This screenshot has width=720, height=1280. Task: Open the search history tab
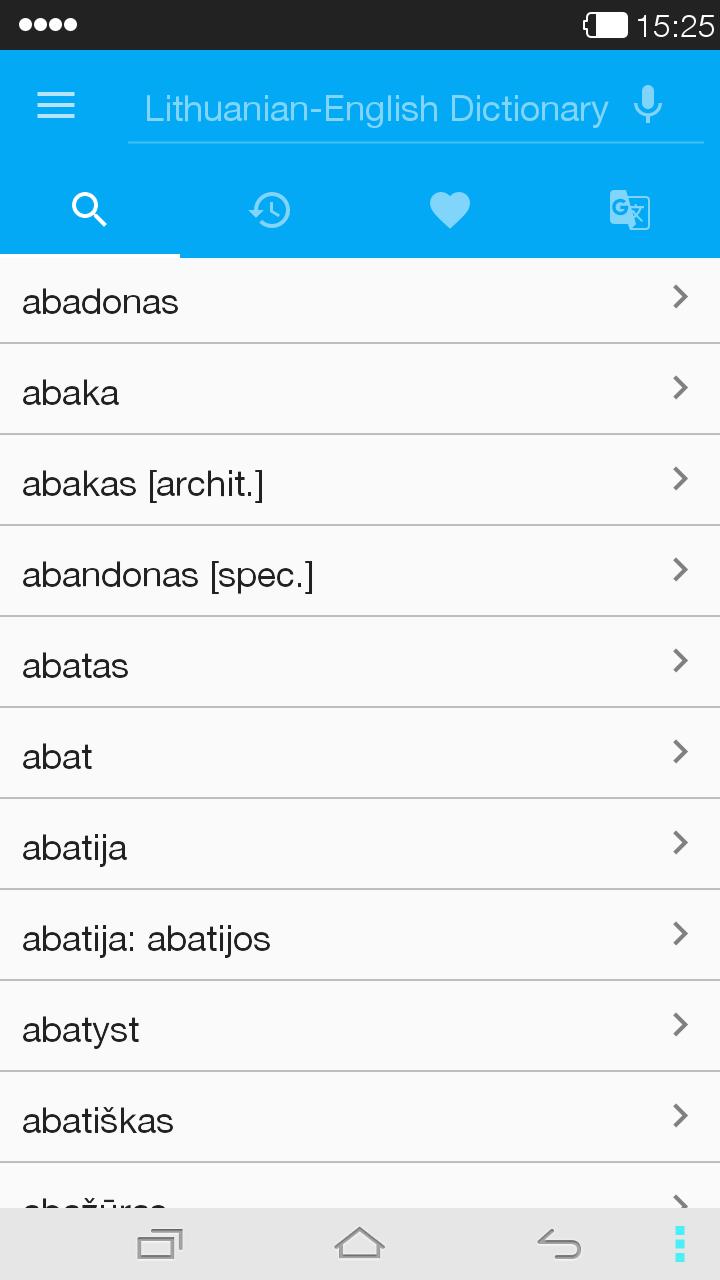coord(270,210)
